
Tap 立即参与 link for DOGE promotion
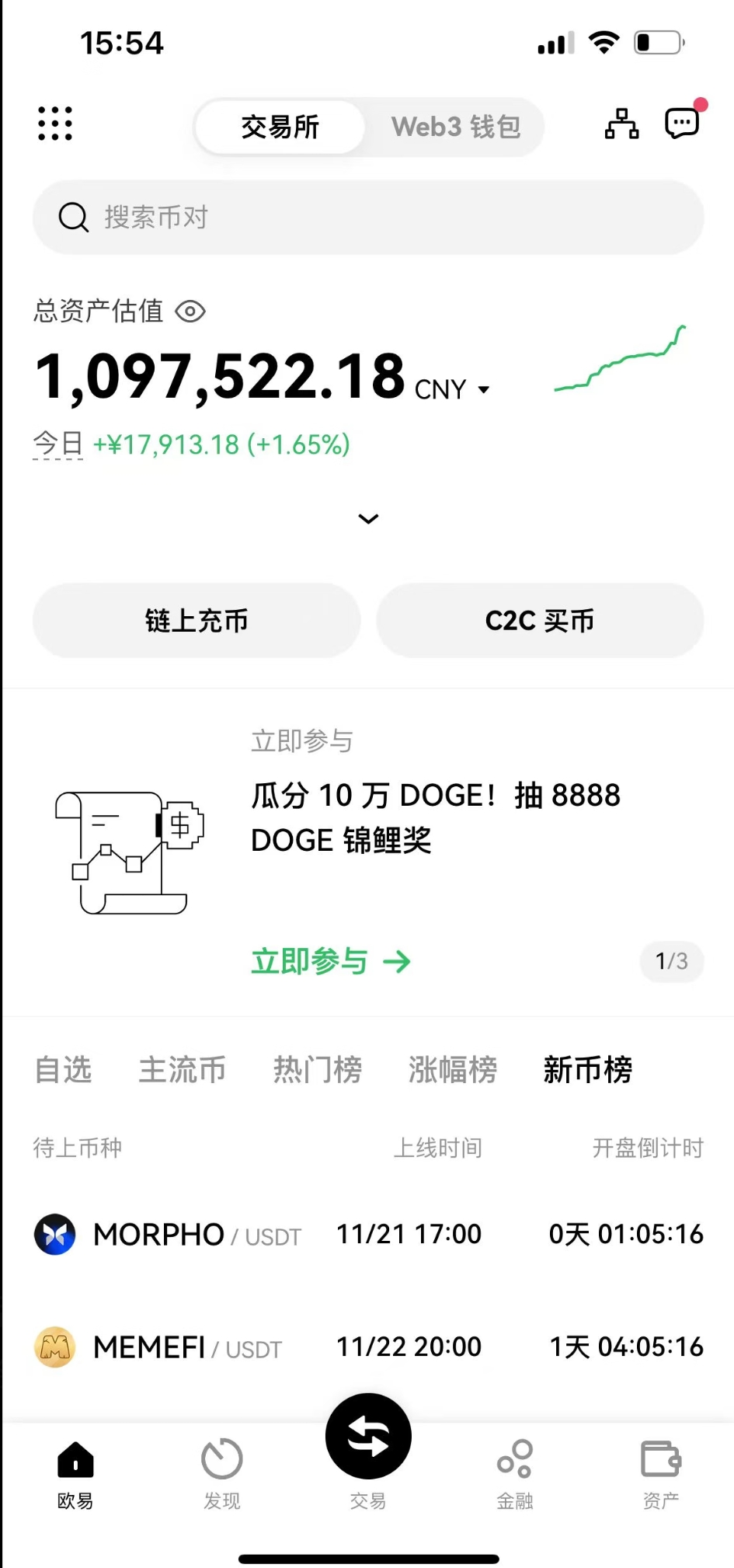point(331,962)
